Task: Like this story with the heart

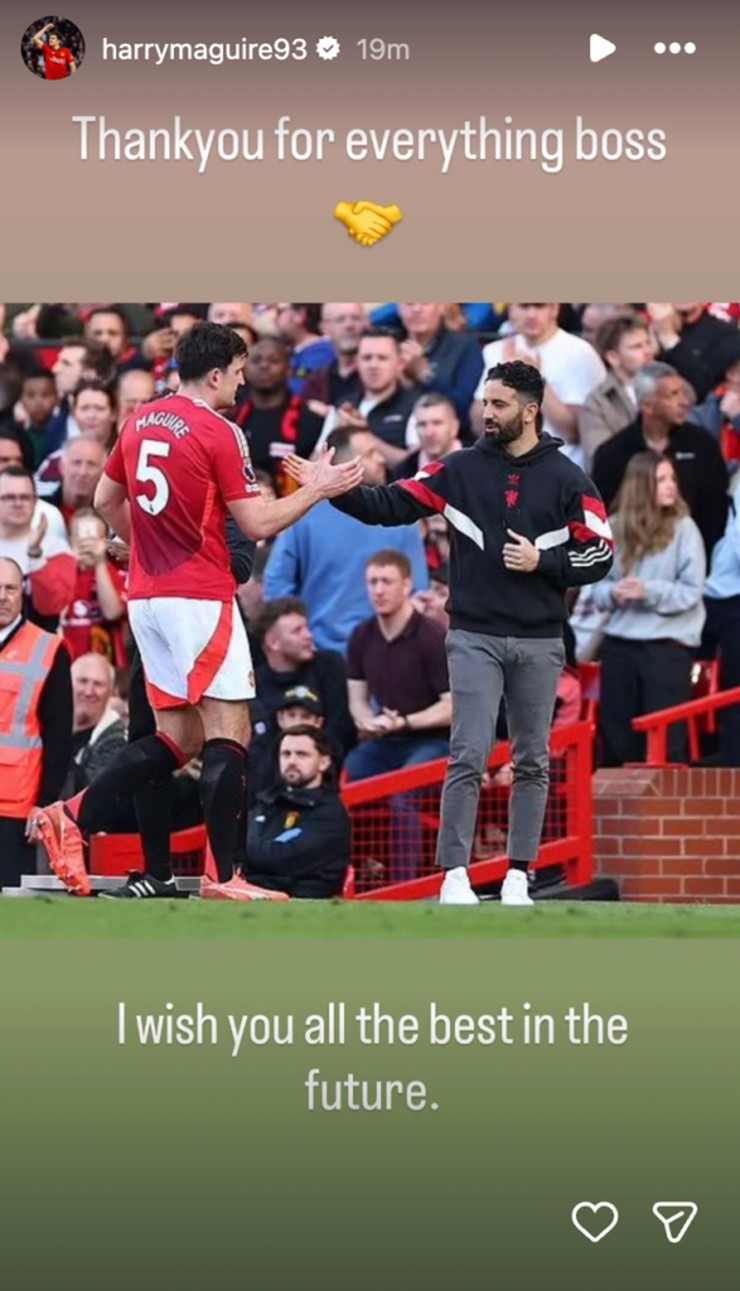Action: pos(594,1221)
